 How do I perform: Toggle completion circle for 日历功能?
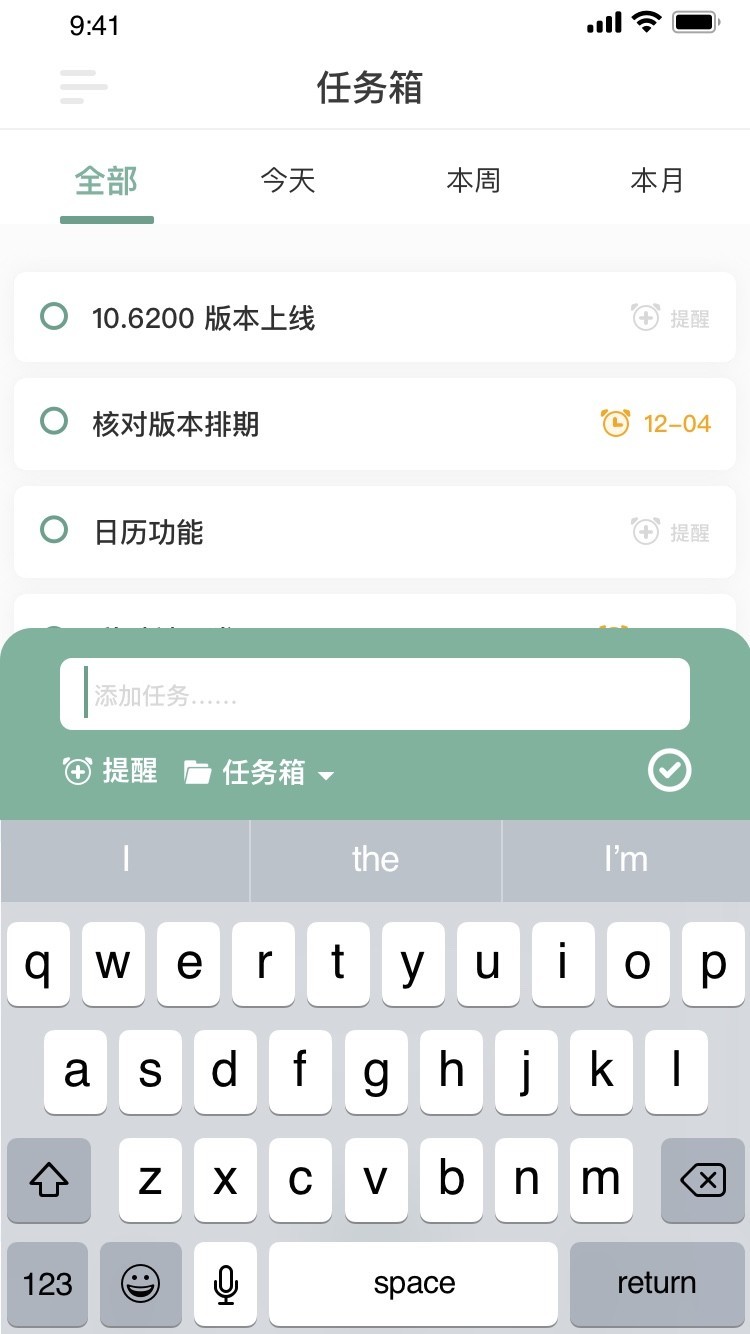tap(55, 531)
